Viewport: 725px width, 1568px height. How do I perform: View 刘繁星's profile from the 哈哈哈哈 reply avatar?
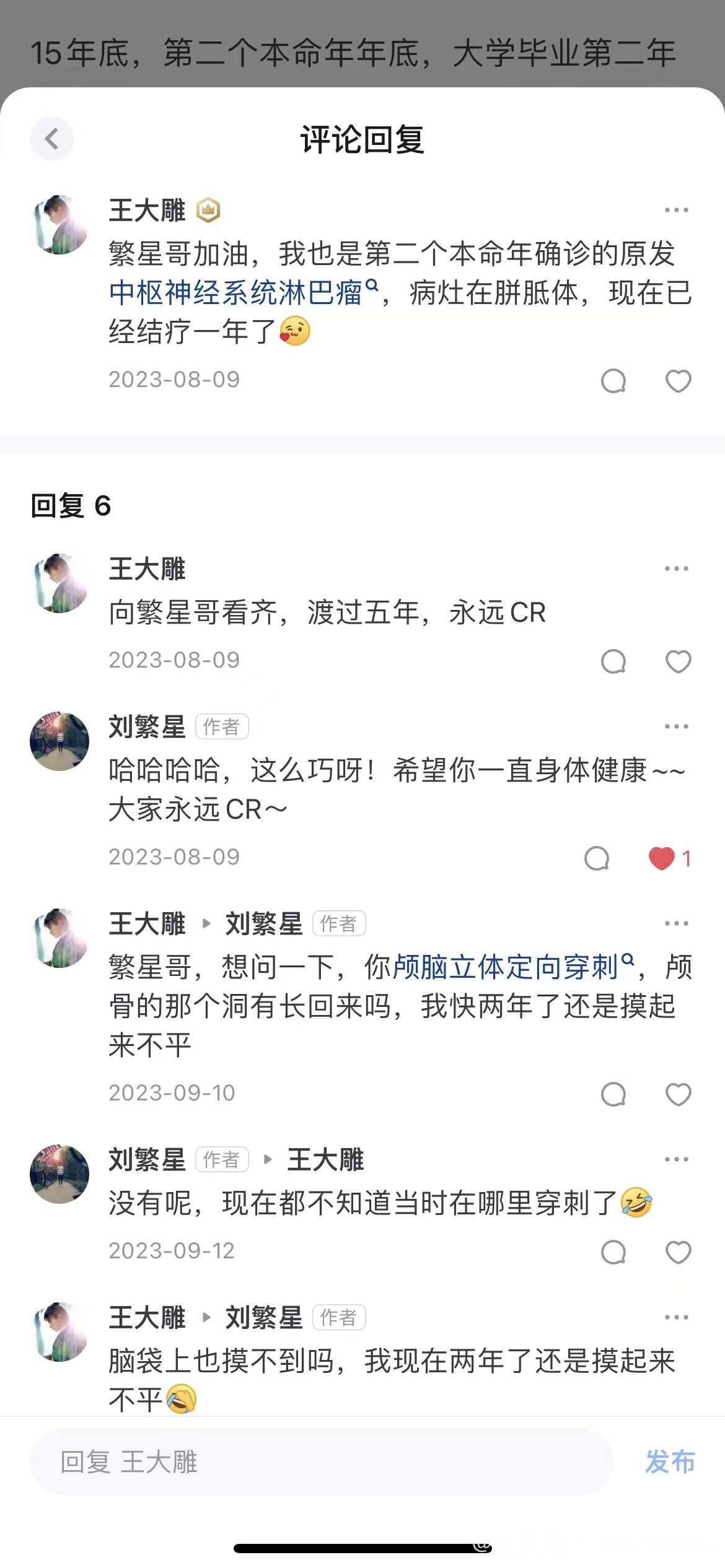tap(59, 741)
